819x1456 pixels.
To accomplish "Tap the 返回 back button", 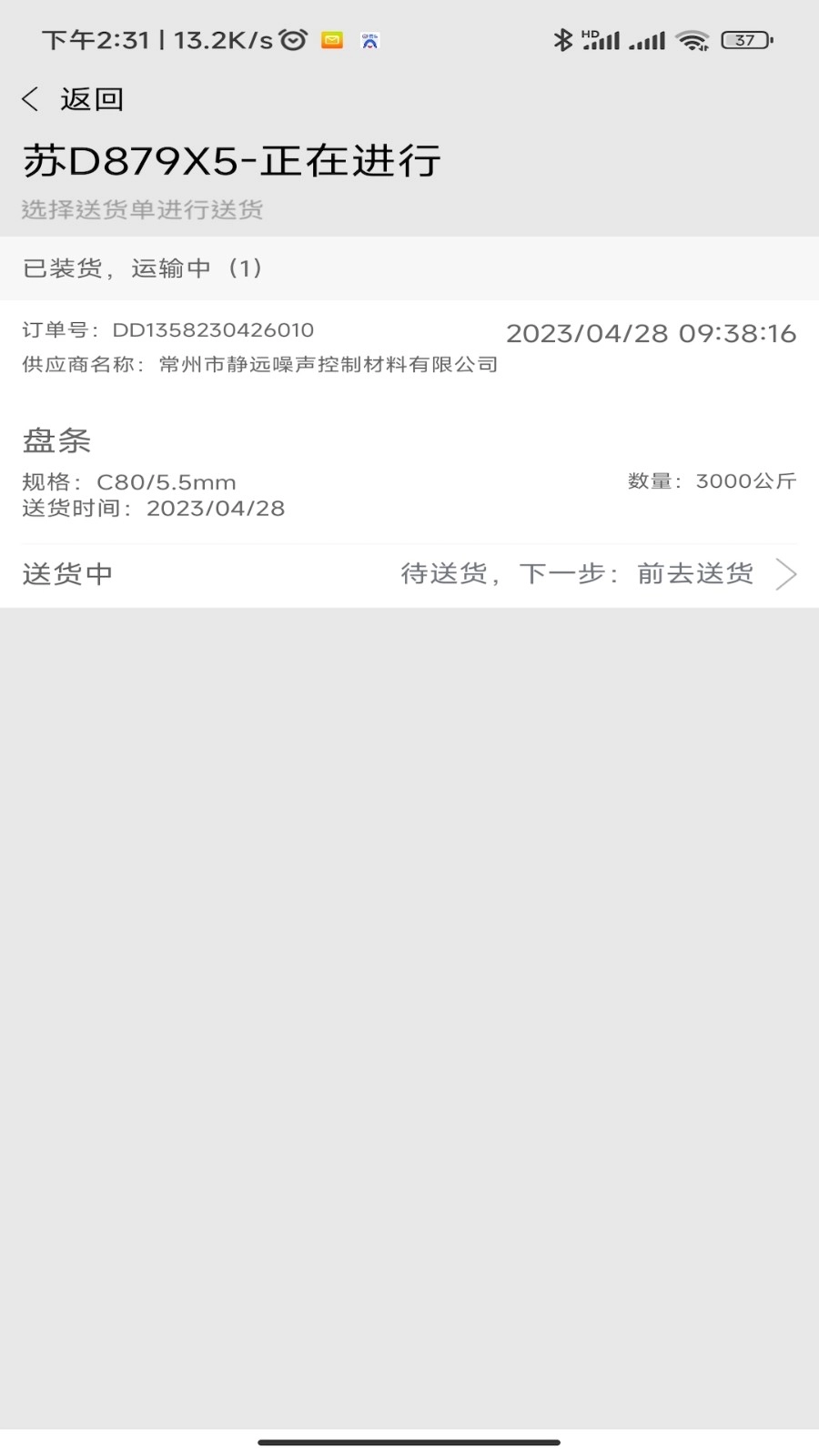I will pyautogui.click(x=73, y=99).
